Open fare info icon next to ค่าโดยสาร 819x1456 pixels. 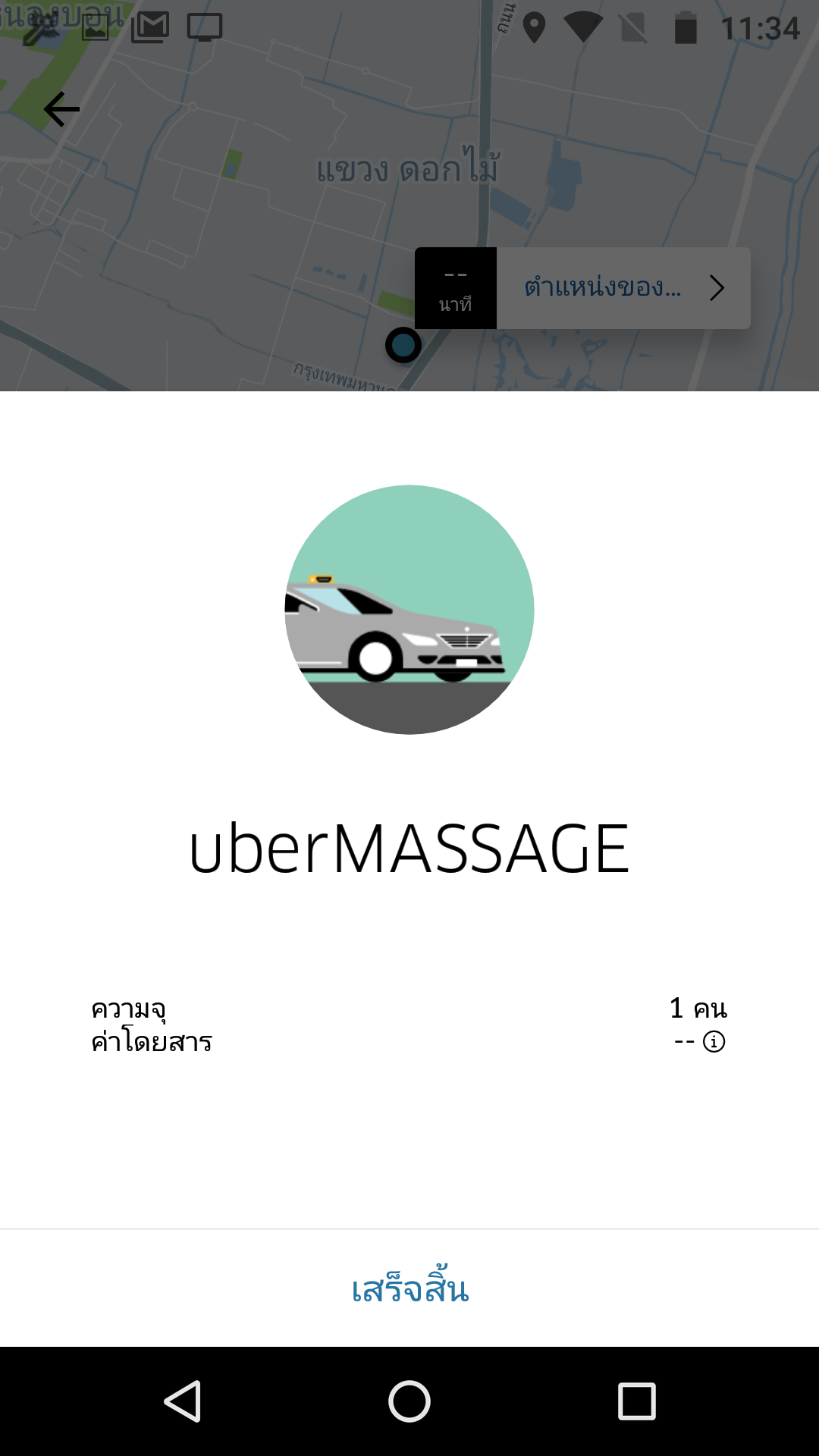[x=714, y=1042]
